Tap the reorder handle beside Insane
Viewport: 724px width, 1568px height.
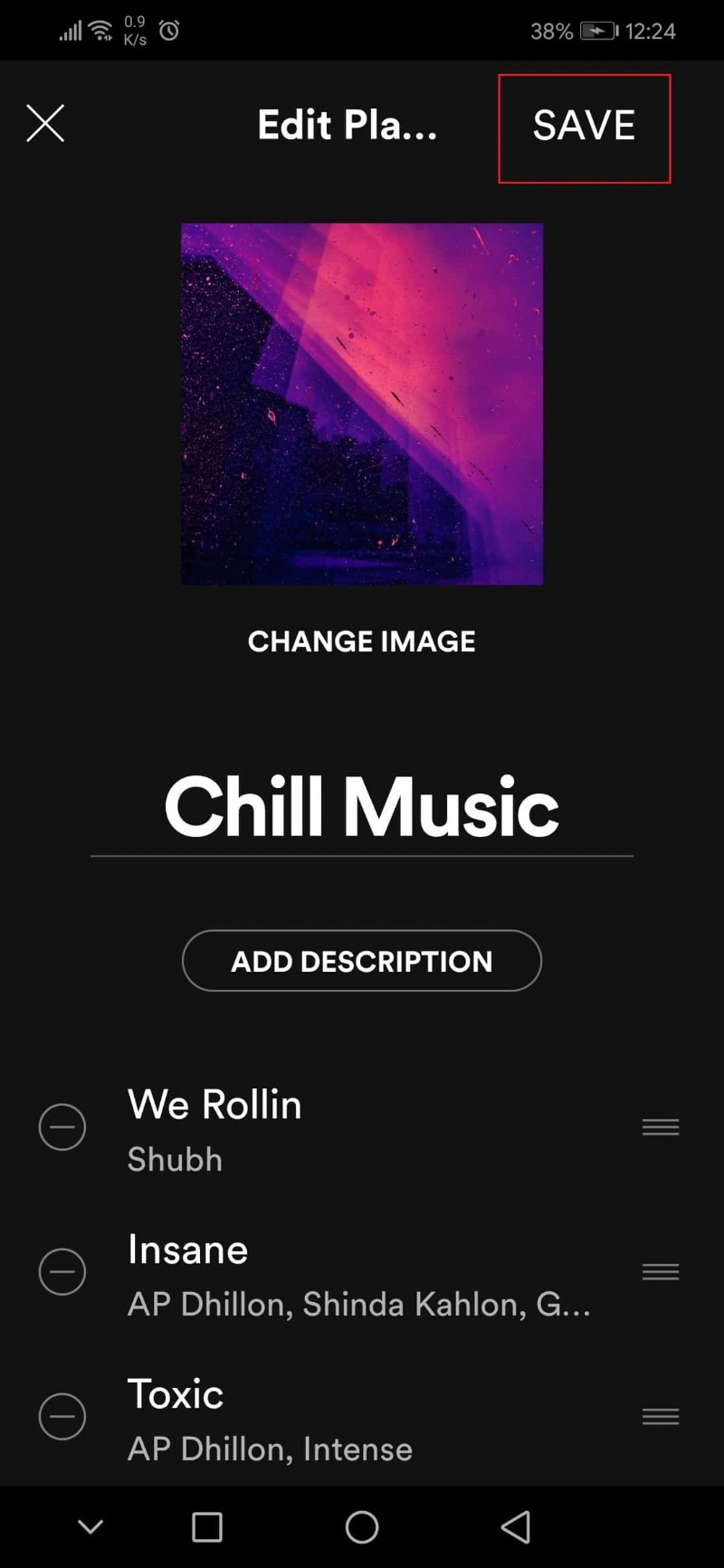point(661,1272)
